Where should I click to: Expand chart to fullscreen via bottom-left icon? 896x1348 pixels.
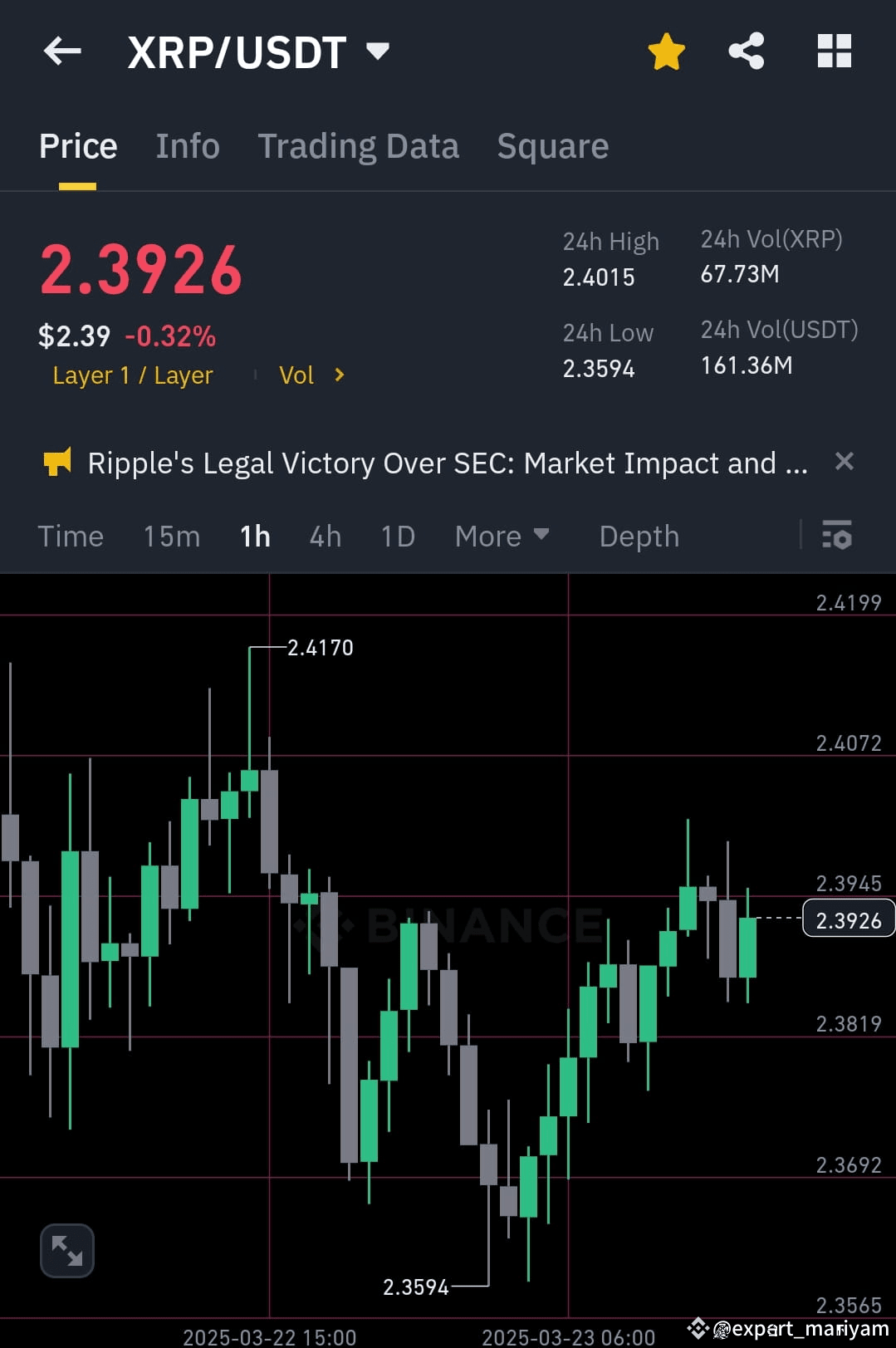pyautogui.click(x=66, y=1250)
